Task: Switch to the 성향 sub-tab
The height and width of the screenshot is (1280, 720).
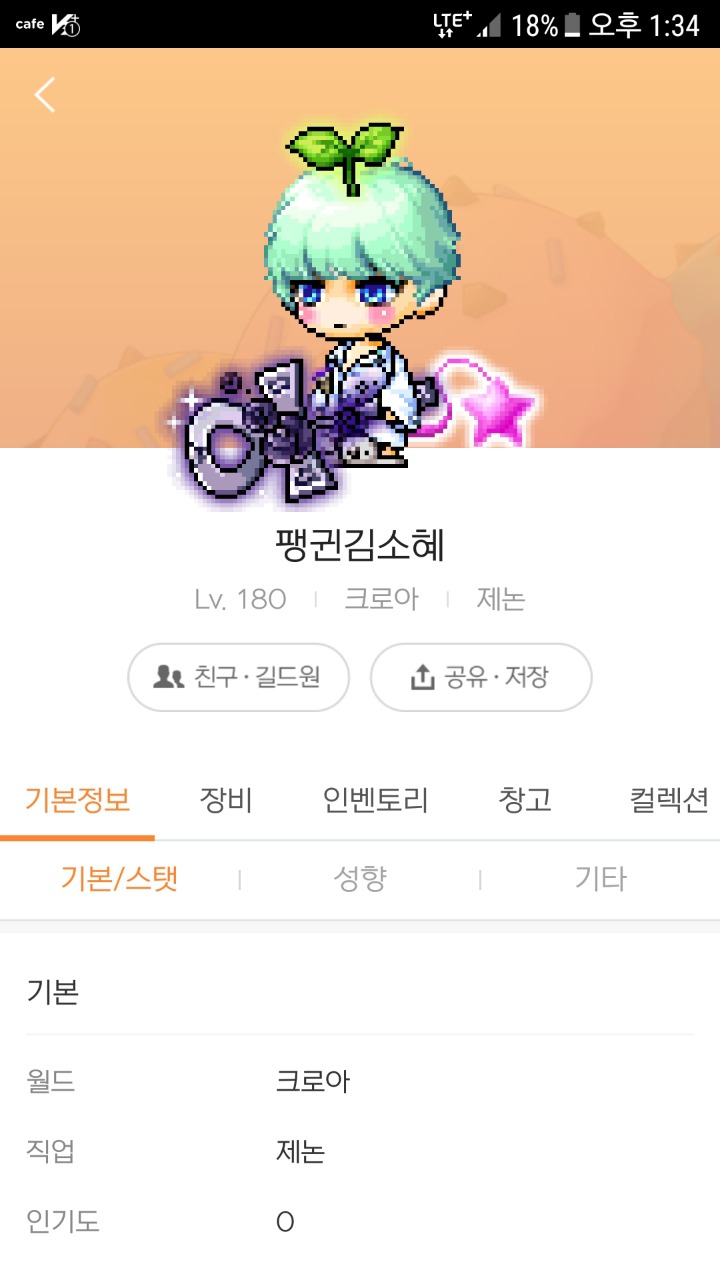Action: coord(359,879)
